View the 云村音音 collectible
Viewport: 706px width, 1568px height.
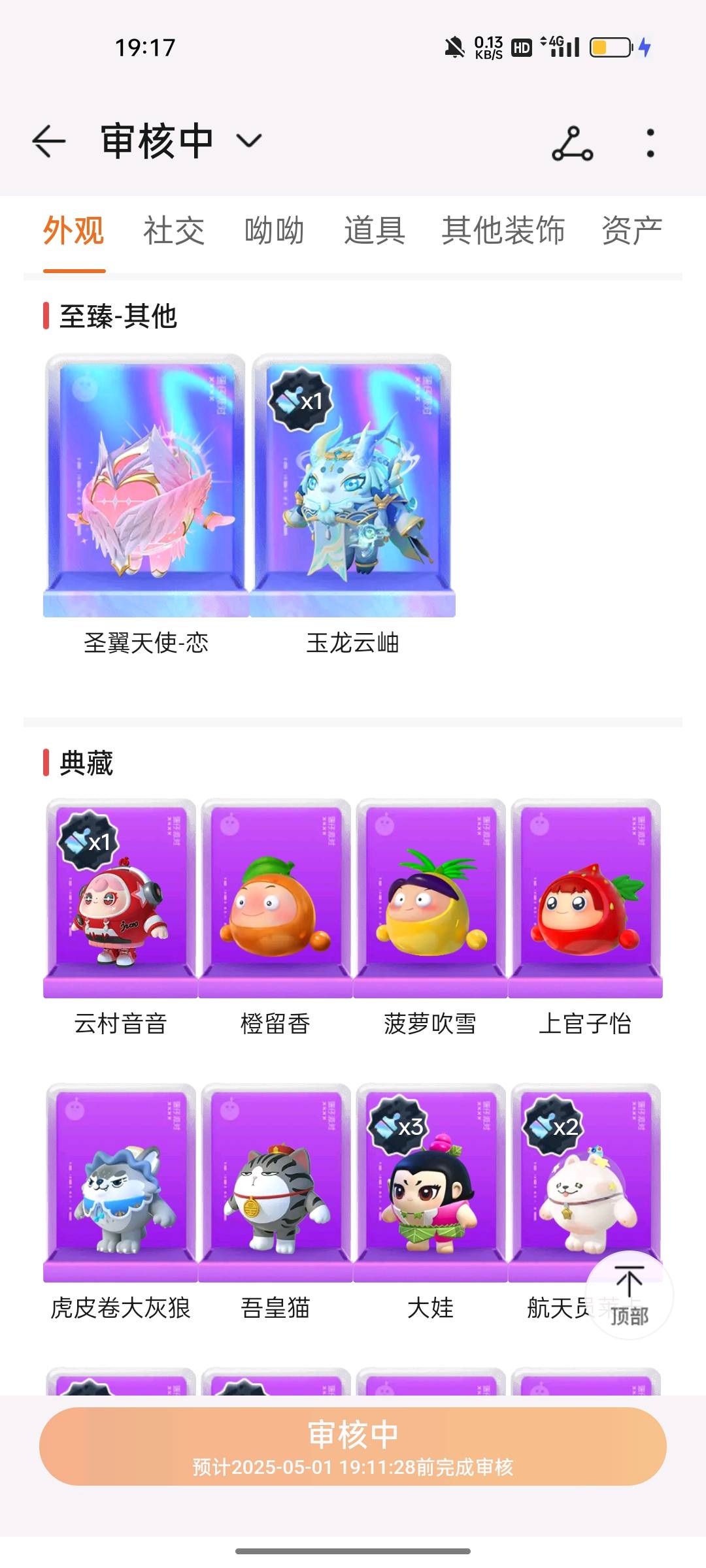point(120,899)
